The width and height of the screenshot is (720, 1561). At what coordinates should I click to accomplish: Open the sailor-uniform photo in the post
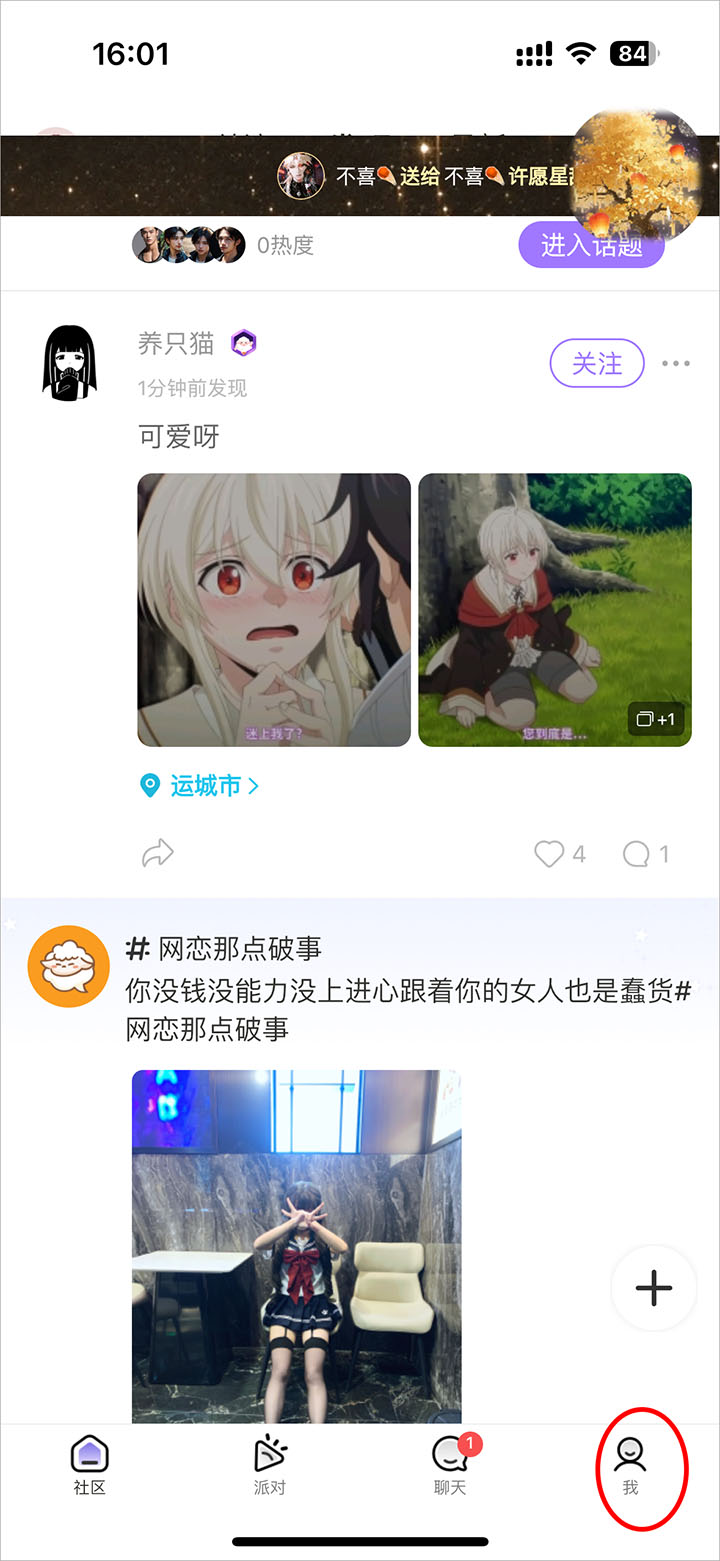[296, 1245]
